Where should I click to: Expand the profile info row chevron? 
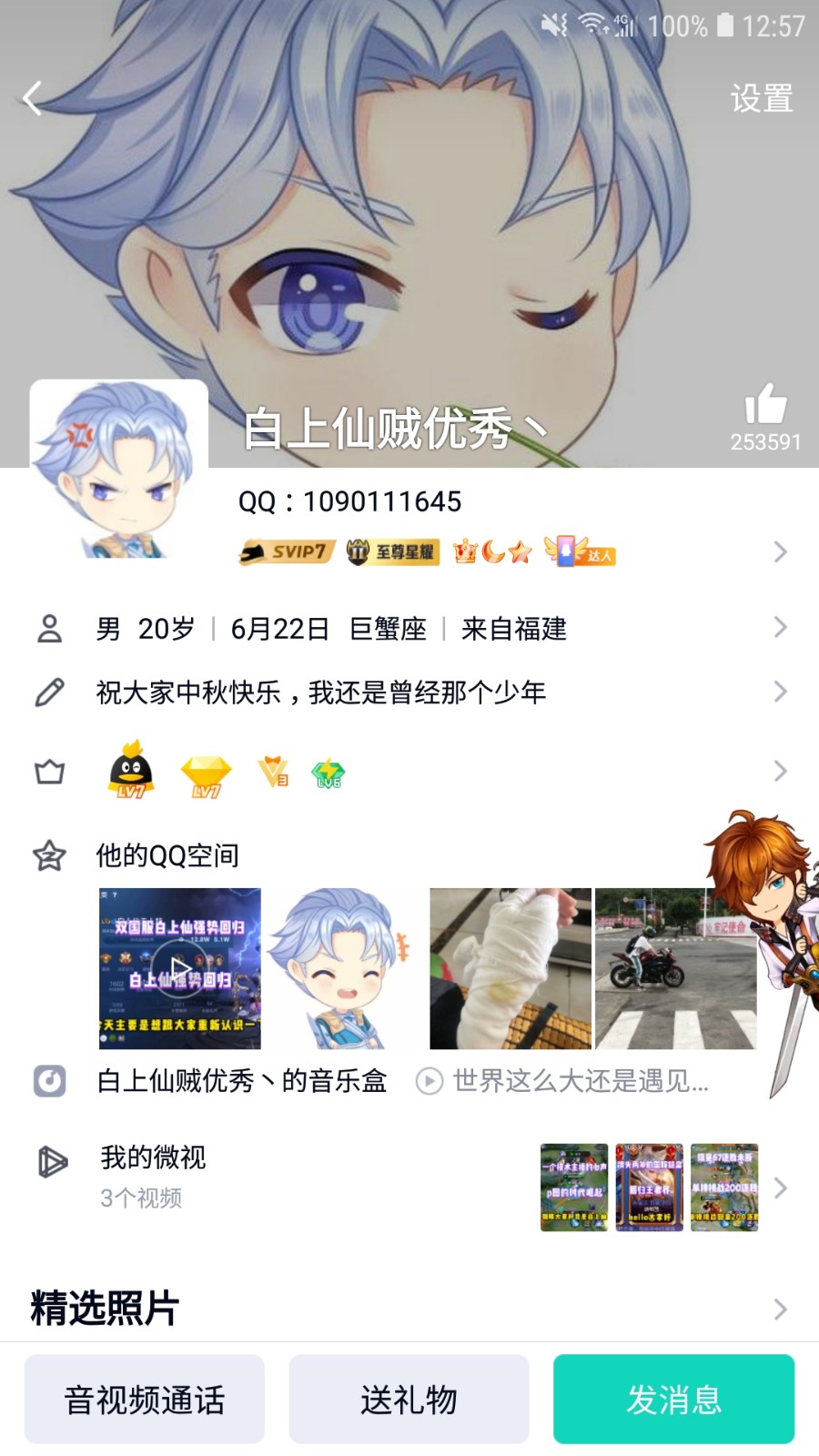tap(781, 627)
